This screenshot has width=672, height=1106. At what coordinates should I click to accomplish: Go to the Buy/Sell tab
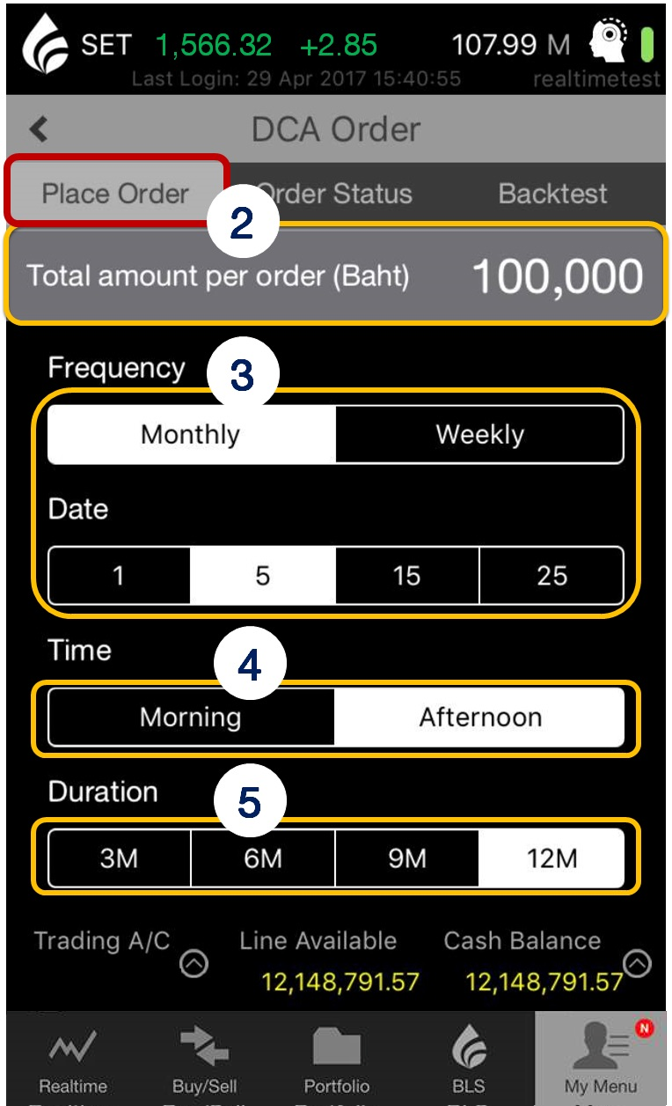click(x=204, y=1062)
